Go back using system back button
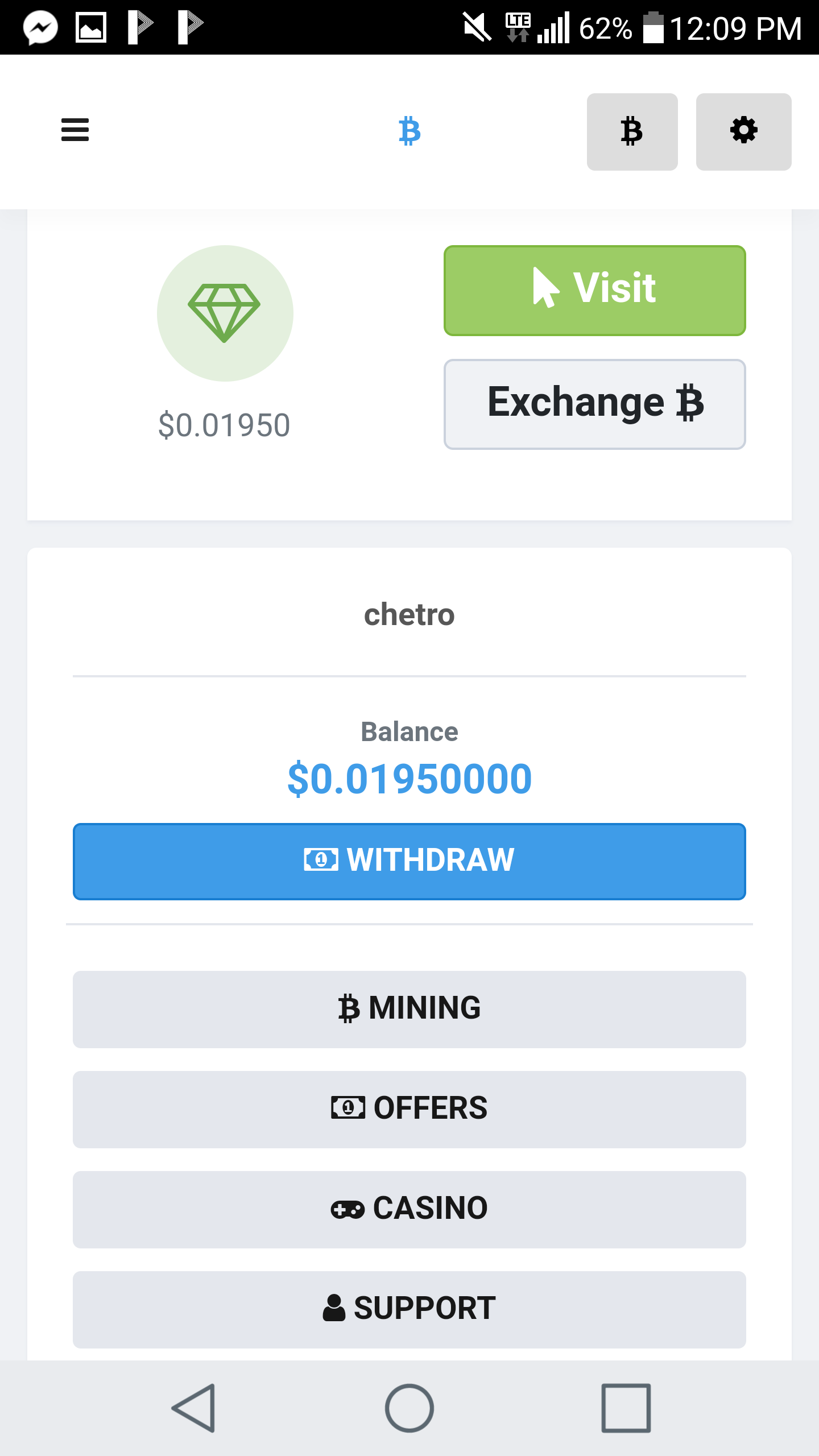 point(194,1408)
